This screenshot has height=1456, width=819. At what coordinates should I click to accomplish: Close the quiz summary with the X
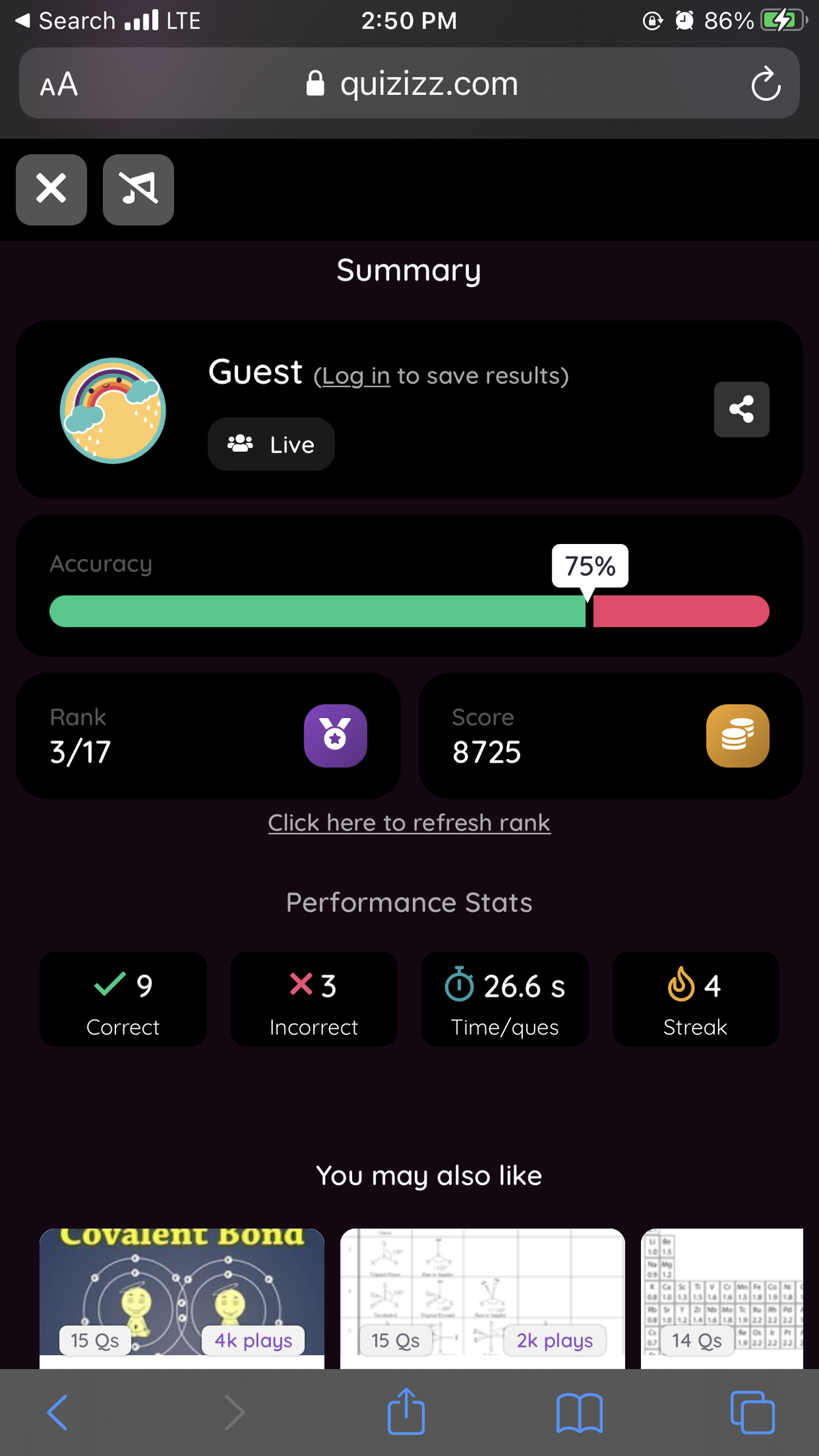[x=51, y=189]
